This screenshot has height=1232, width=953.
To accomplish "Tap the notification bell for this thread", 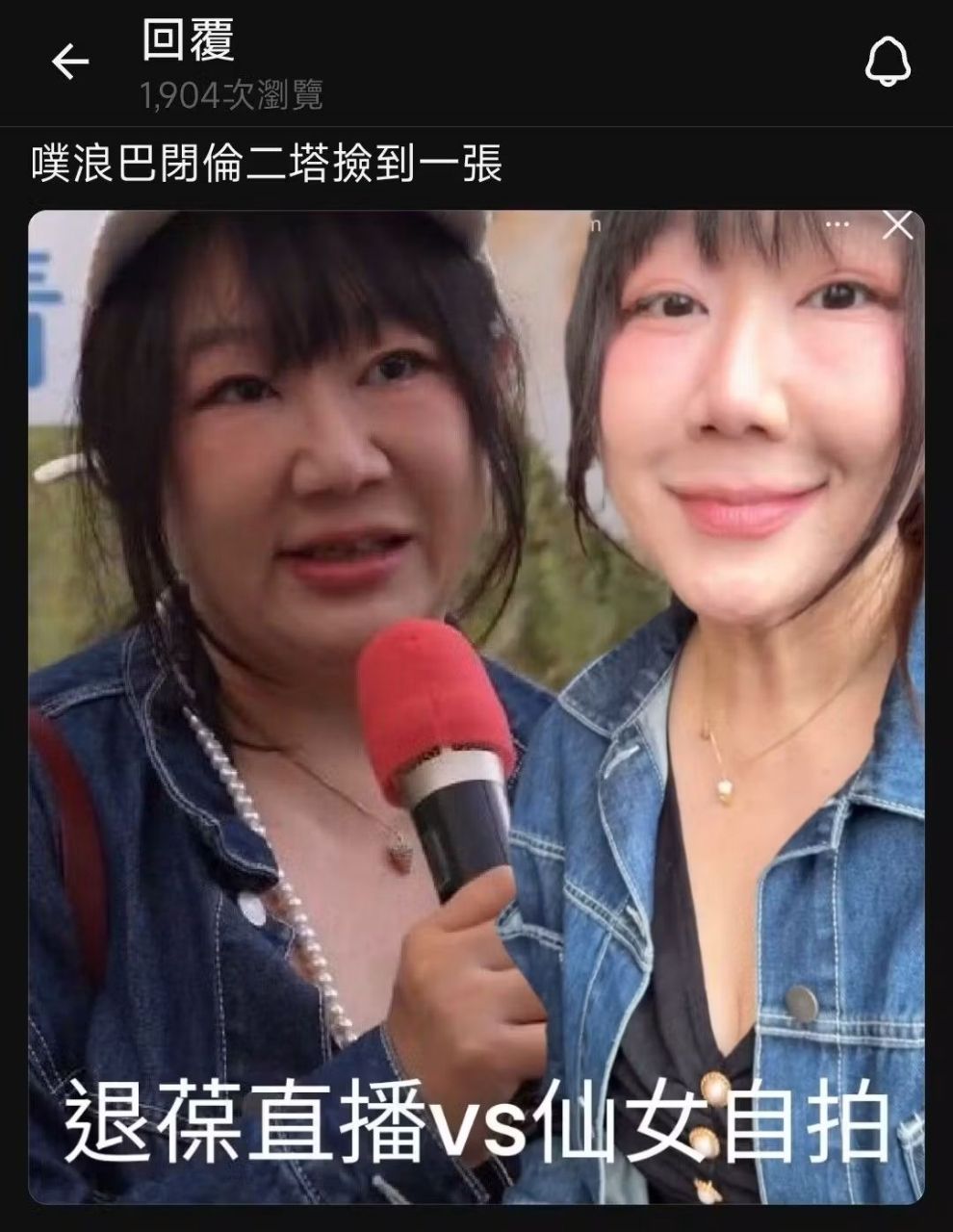I will (887, 64).
